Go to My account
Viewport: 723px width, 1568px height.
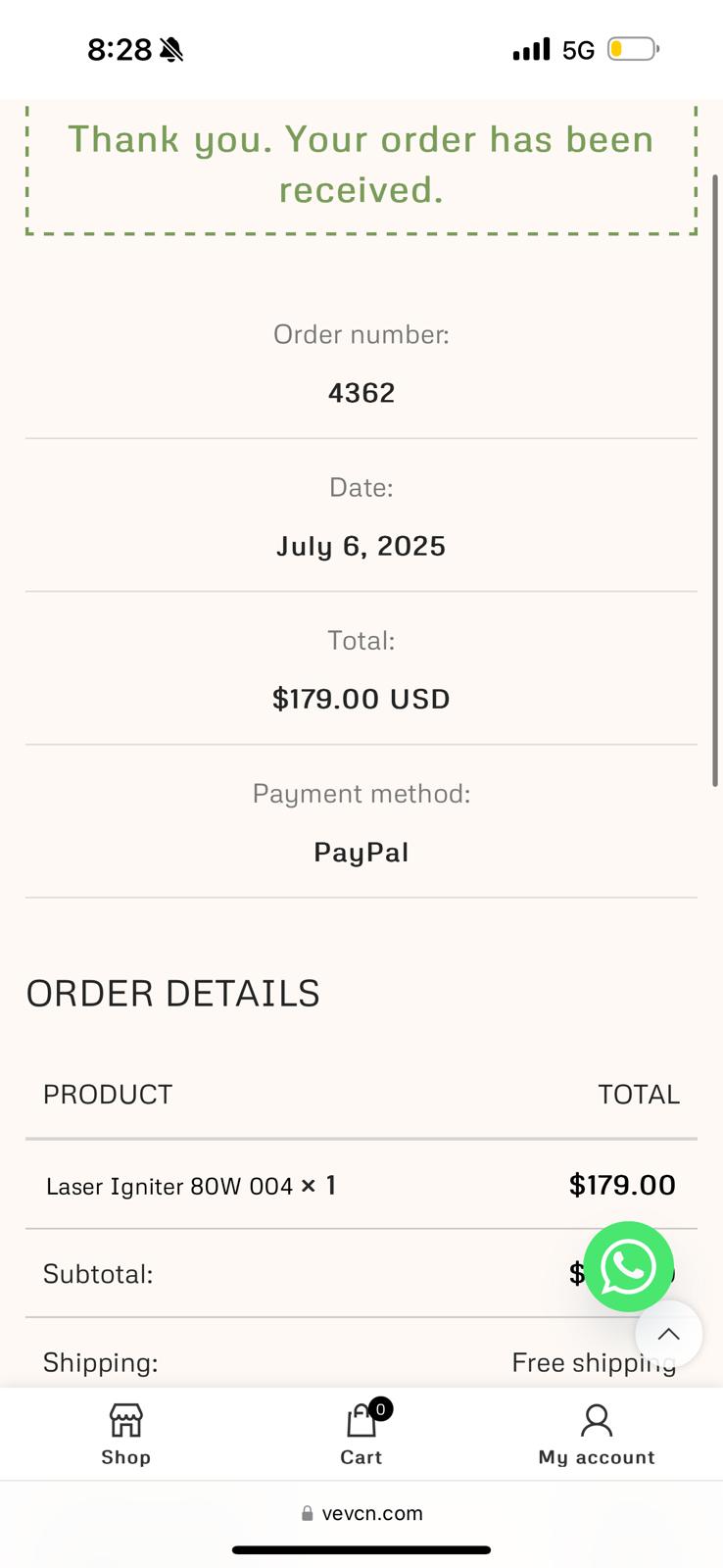tap(596, 1434)
